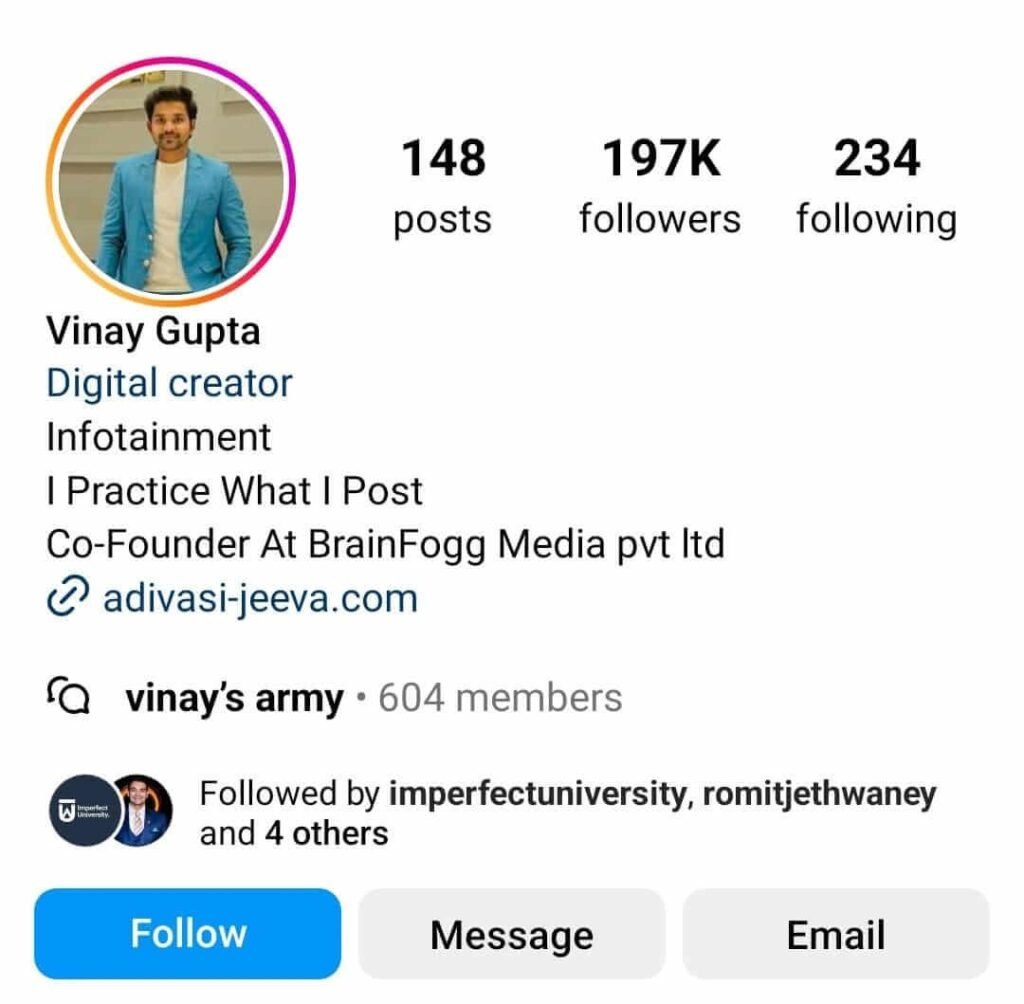1024x1004 pixels.
Task: Open the adivasi-jeeva.com link
Action: coord(259,598)
